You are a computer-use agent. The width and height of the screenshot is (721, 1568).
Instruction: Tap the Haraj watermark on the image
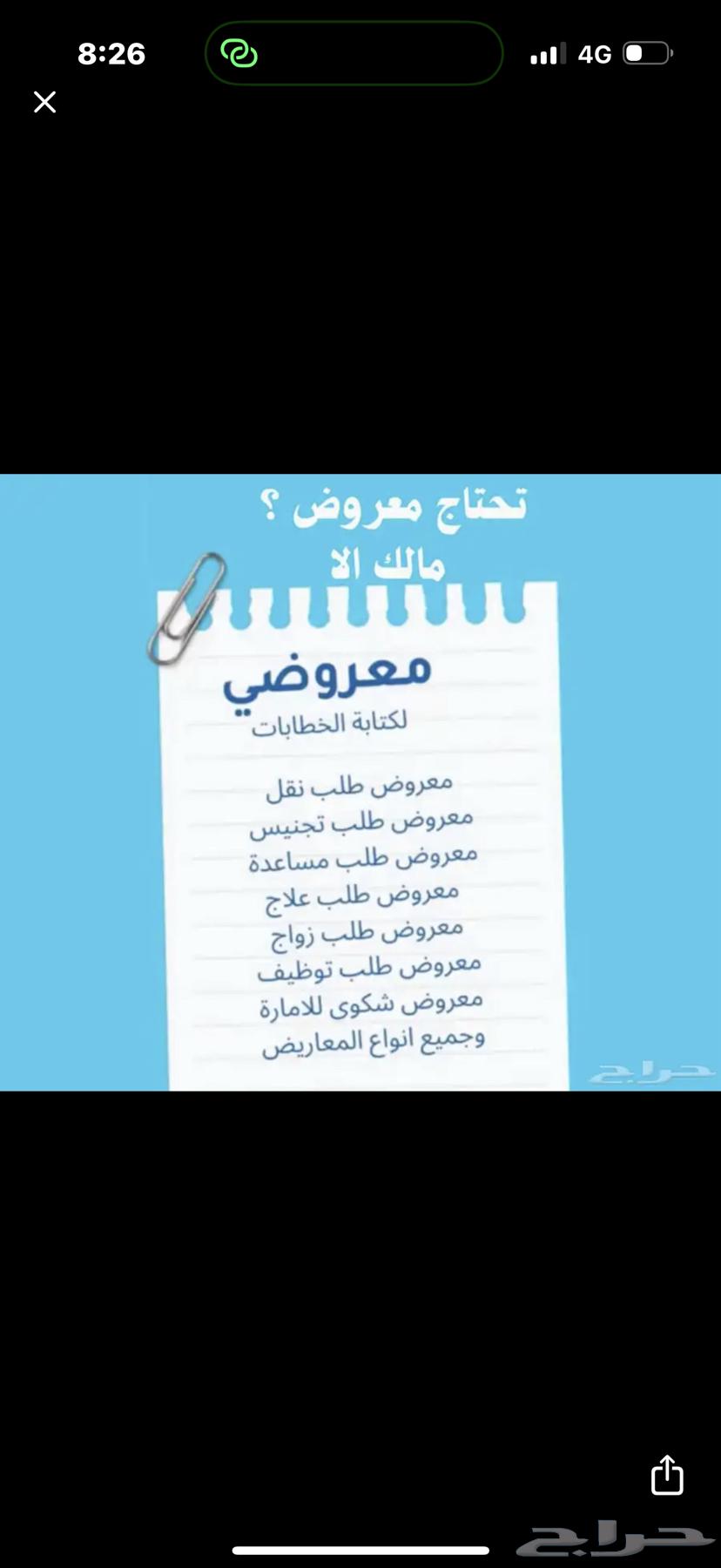point(654,1071)
